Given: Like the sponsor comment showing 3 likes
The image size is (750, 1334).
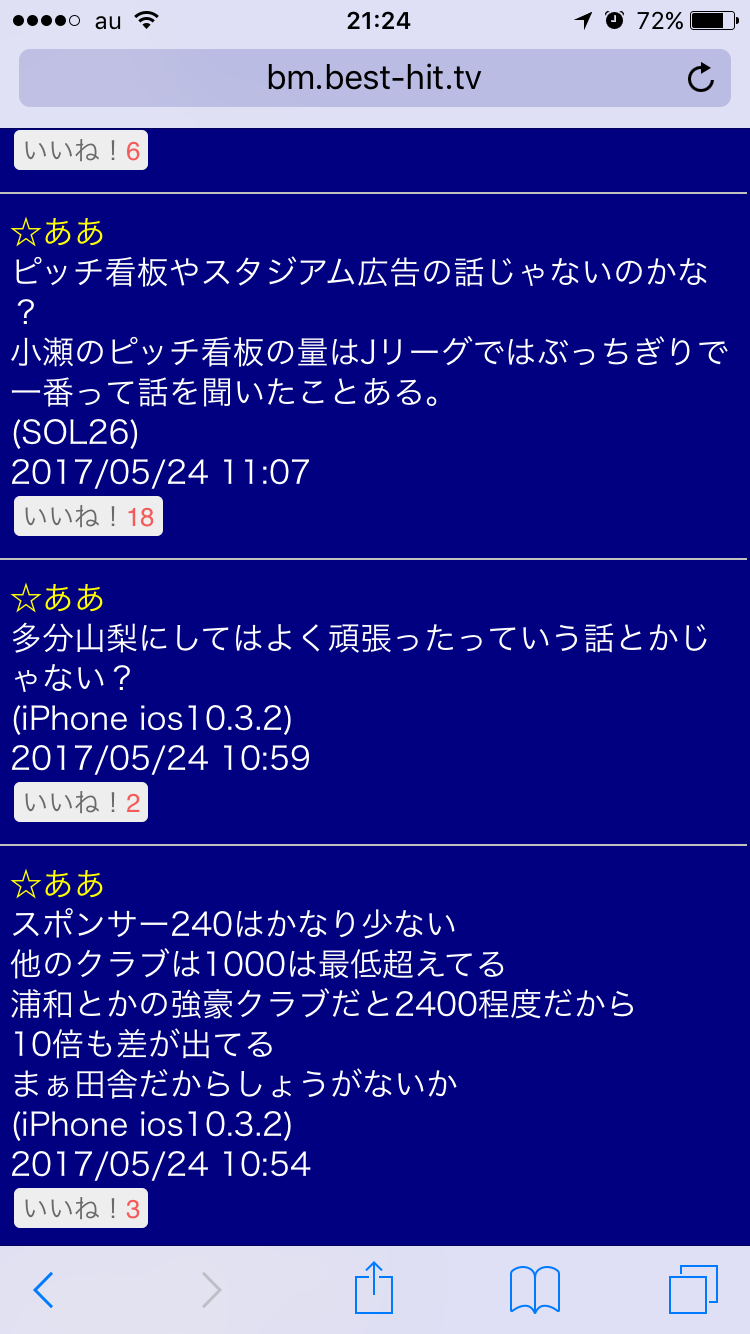Looking at the screenshot, I should (81, 1208).
